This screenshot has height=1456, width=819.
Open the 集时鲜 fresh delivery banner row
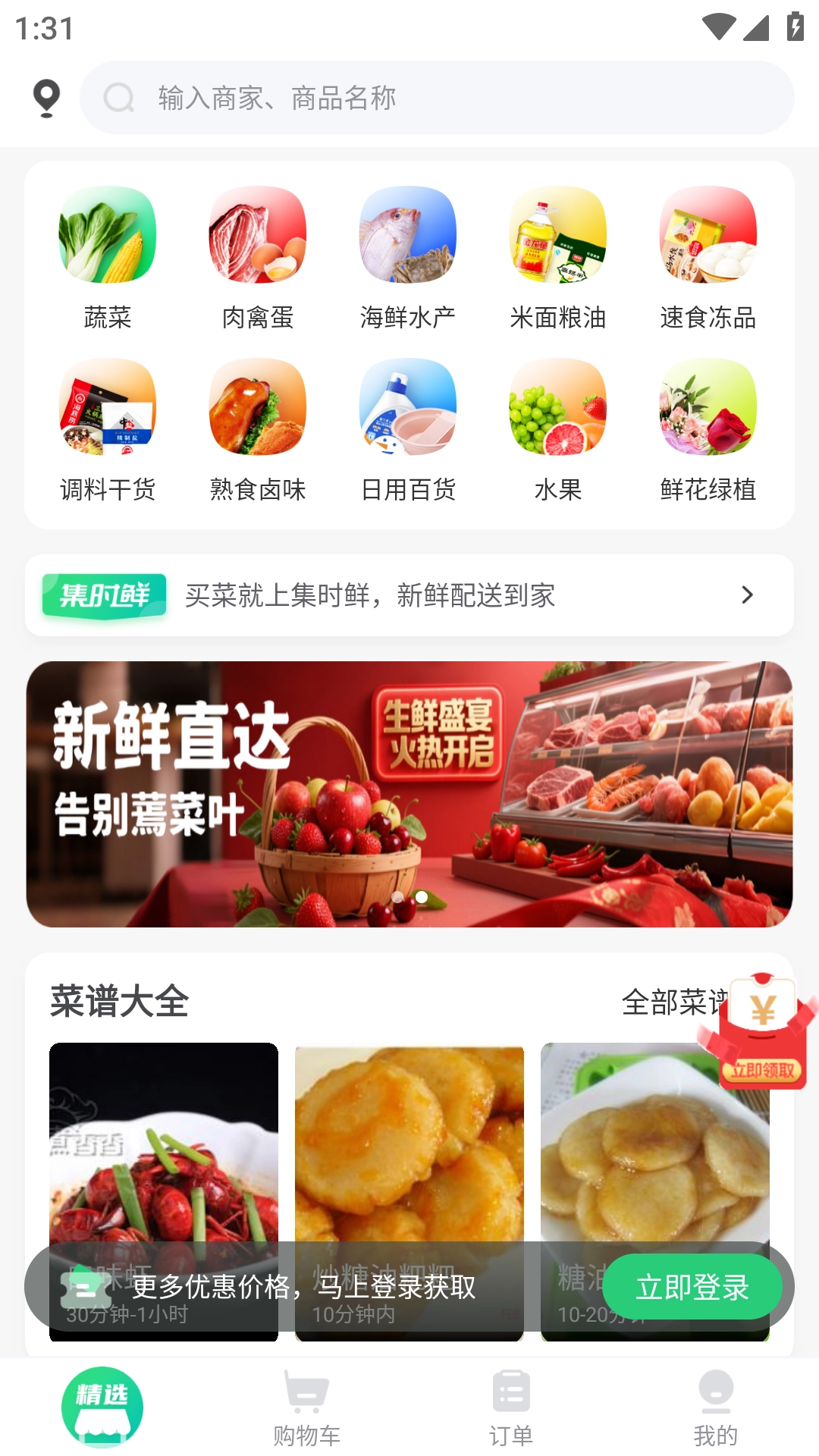click(409, 595)
